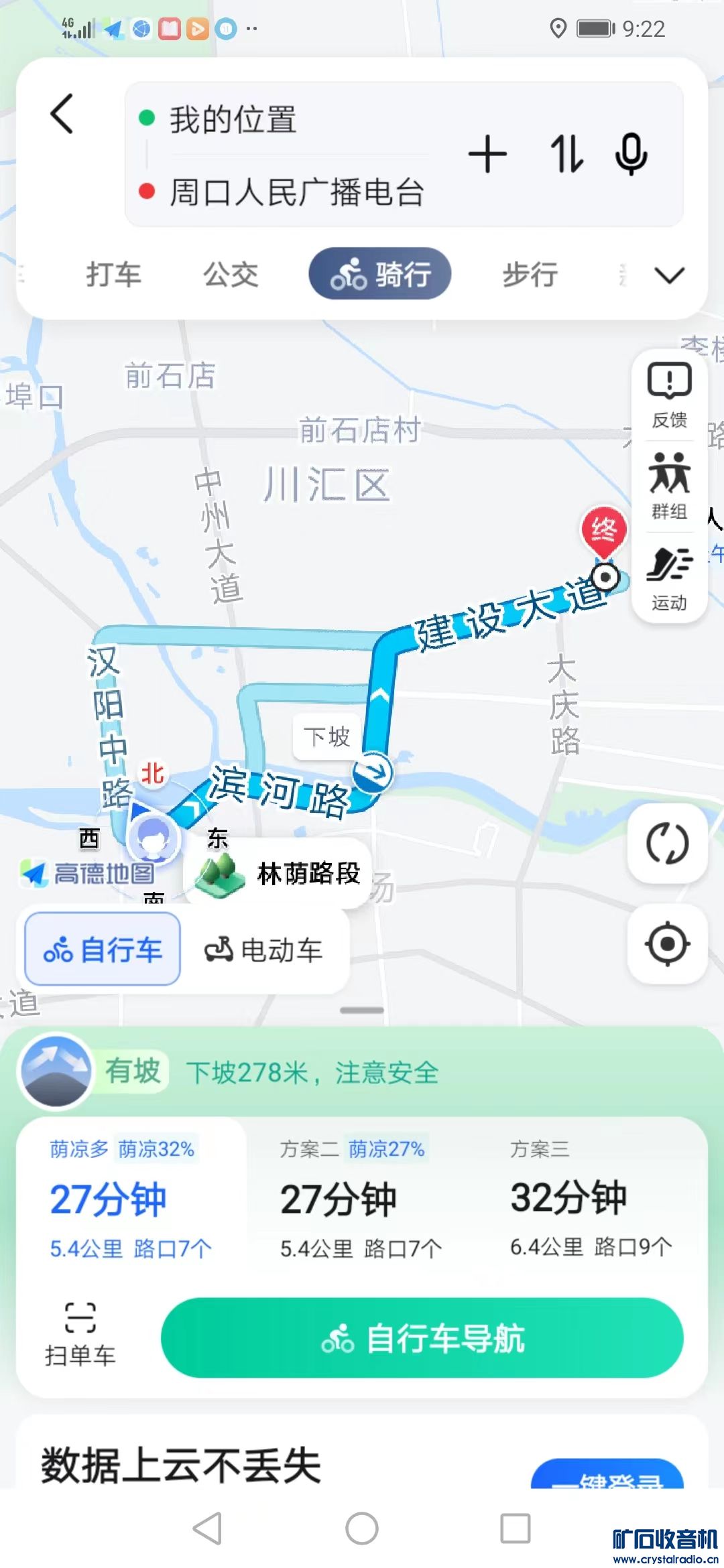Image resolution: width=724 pixels, height=1568 pixels.
Task: Switch to the 公交 tab
Action: click(x=231, y=274)
